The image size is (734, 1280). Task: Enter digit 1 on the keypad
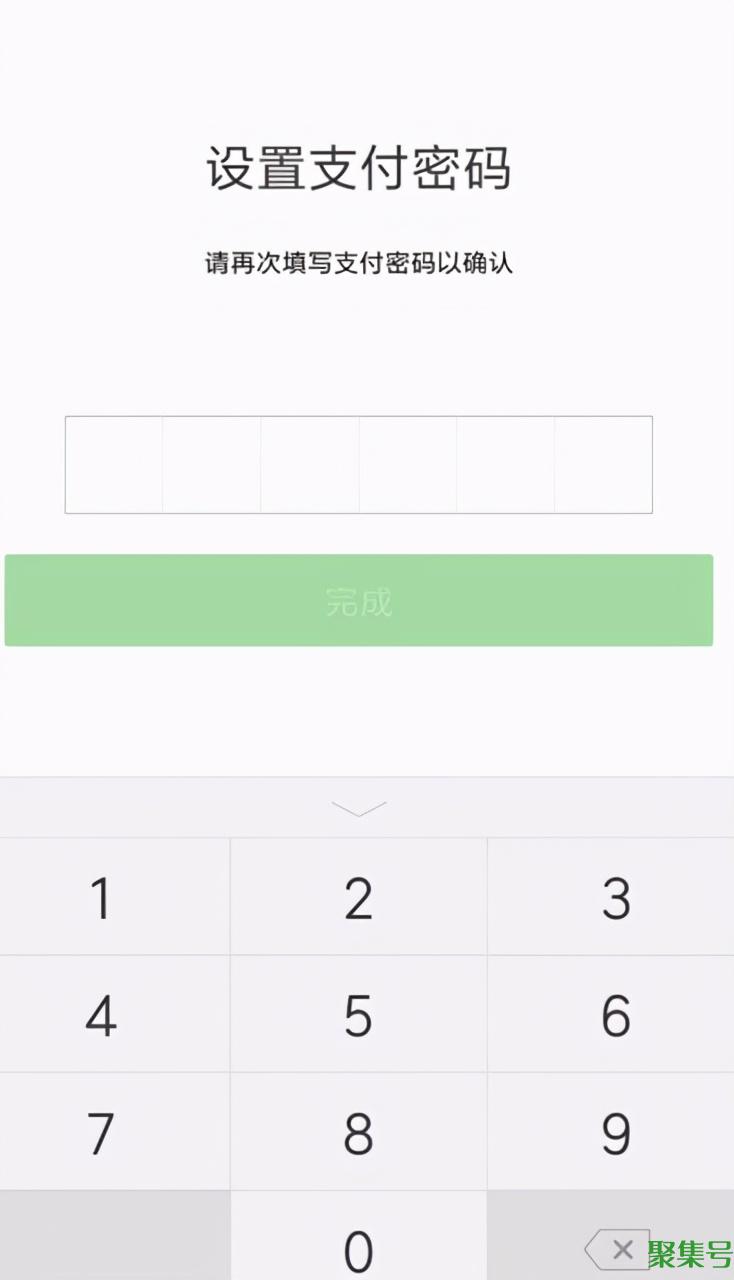[101, 898]
